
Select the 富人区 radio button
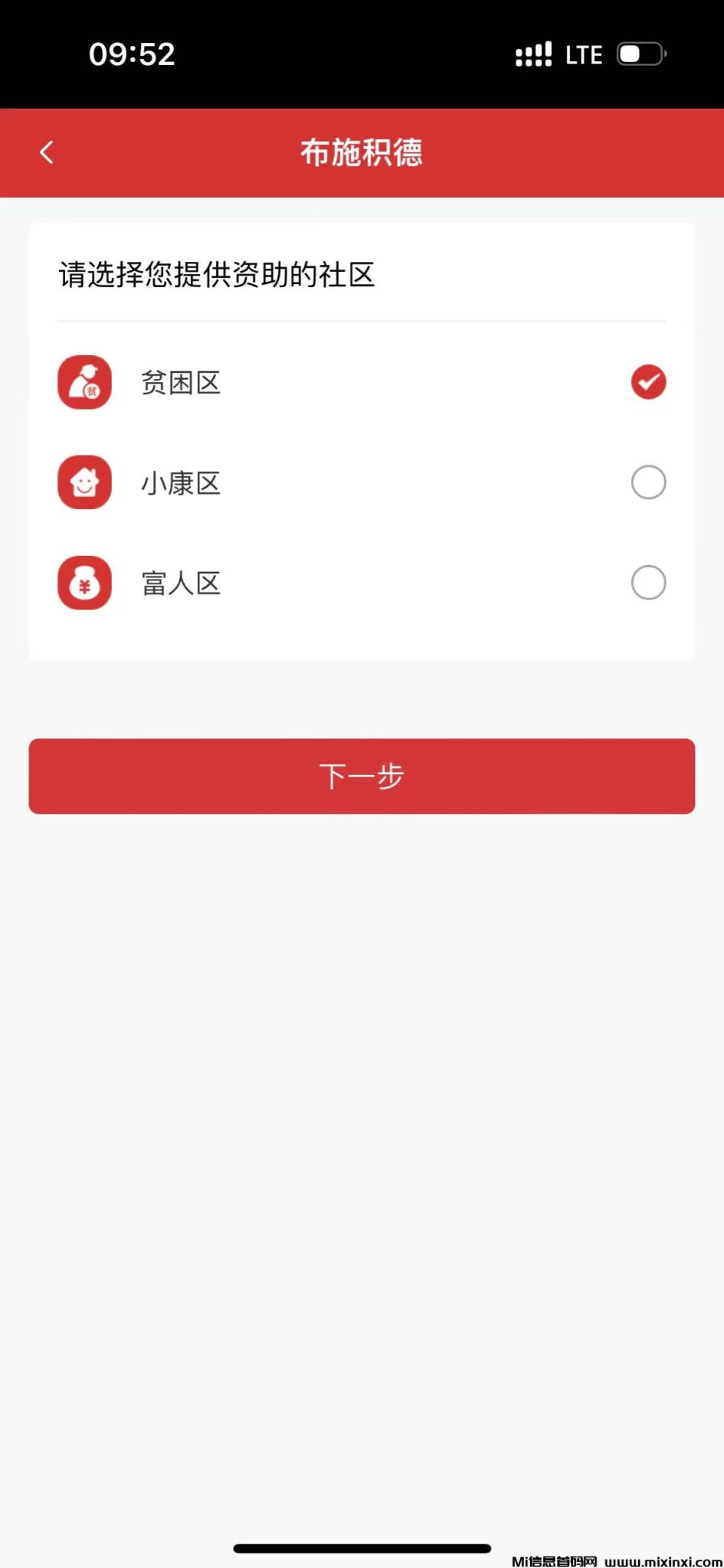pyautogui.click(x=647, y=583)
